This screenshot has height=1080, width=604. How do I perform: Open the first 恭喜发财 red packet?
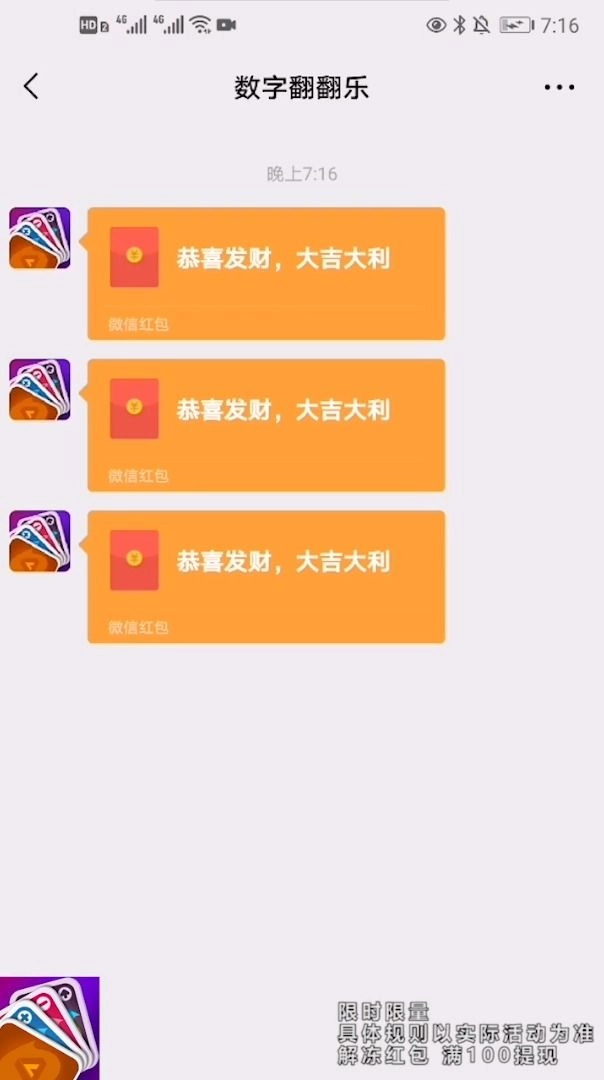click(x=266, y=272)
